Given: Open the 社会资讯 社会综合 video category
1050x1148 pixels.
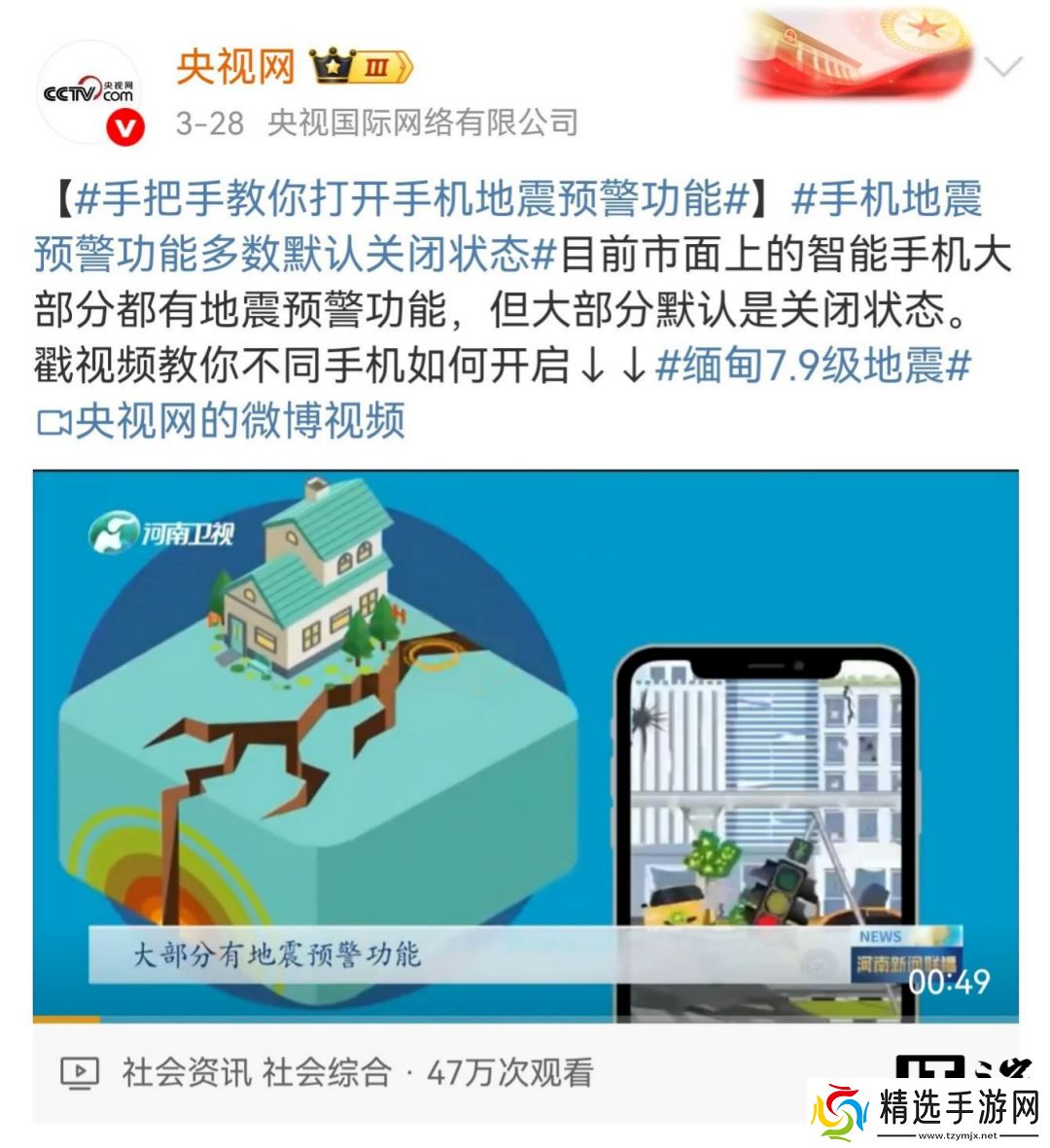Looking at the screenshot, I should pyautogui.click(x=256, y=1072).
